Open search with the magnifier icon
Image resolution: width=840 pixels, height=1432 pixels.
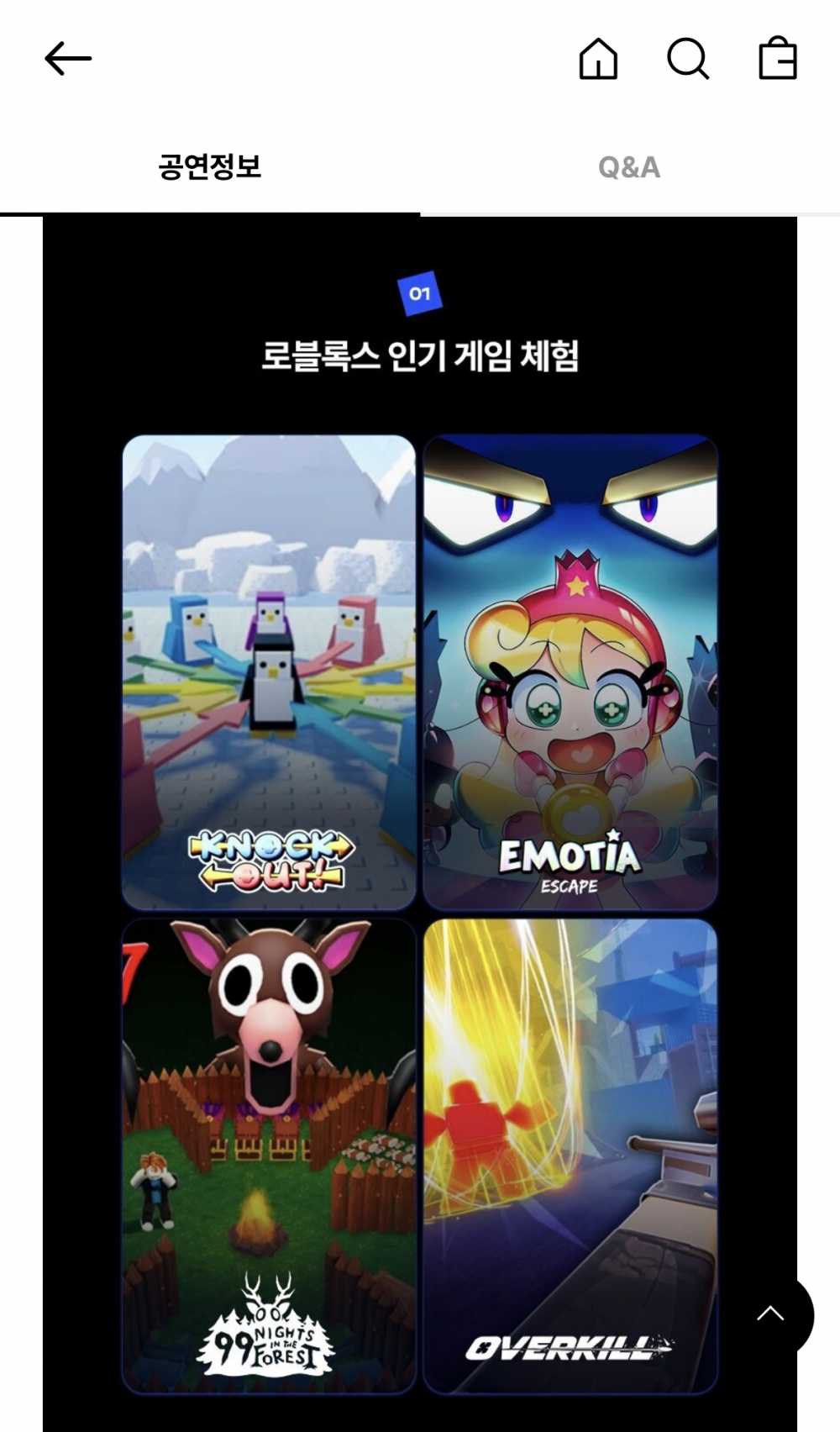(x=688, y=59)
